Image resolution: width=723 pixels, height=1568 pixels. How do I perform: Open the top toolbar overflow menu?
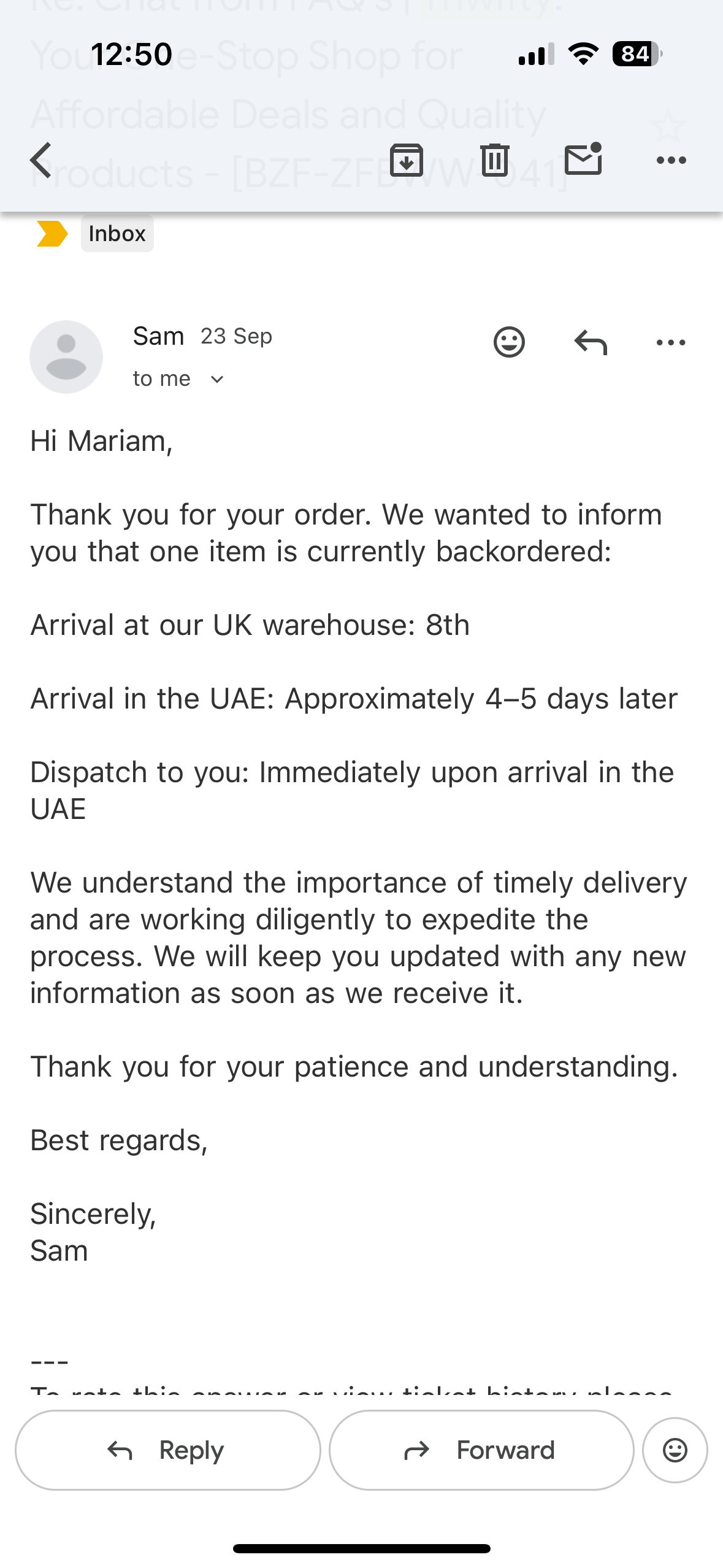pos(671,160)
